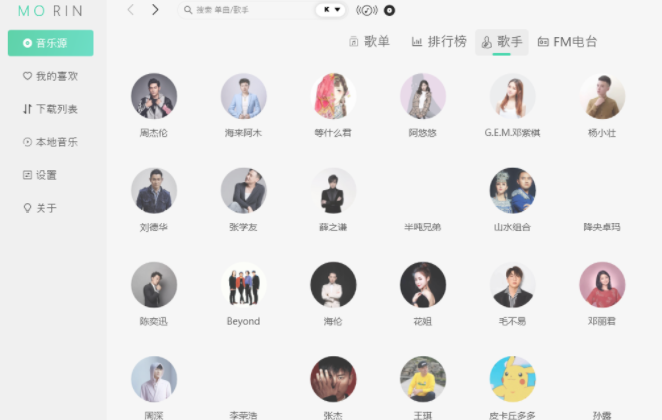Open 我的喜欢 favorites list

click(50, 76)
